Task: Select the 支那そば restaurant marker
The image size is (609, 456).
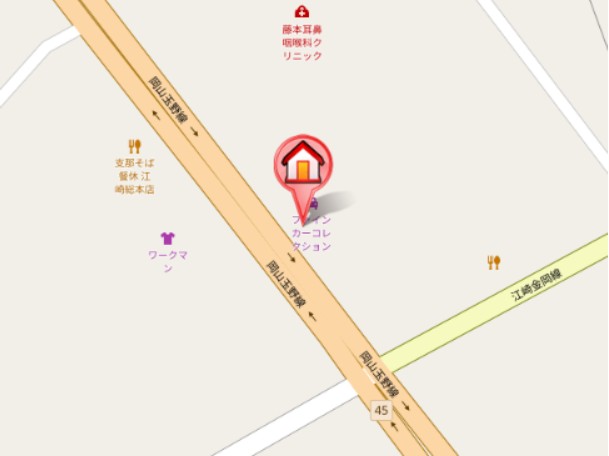Action: click(x=135, y=146)
